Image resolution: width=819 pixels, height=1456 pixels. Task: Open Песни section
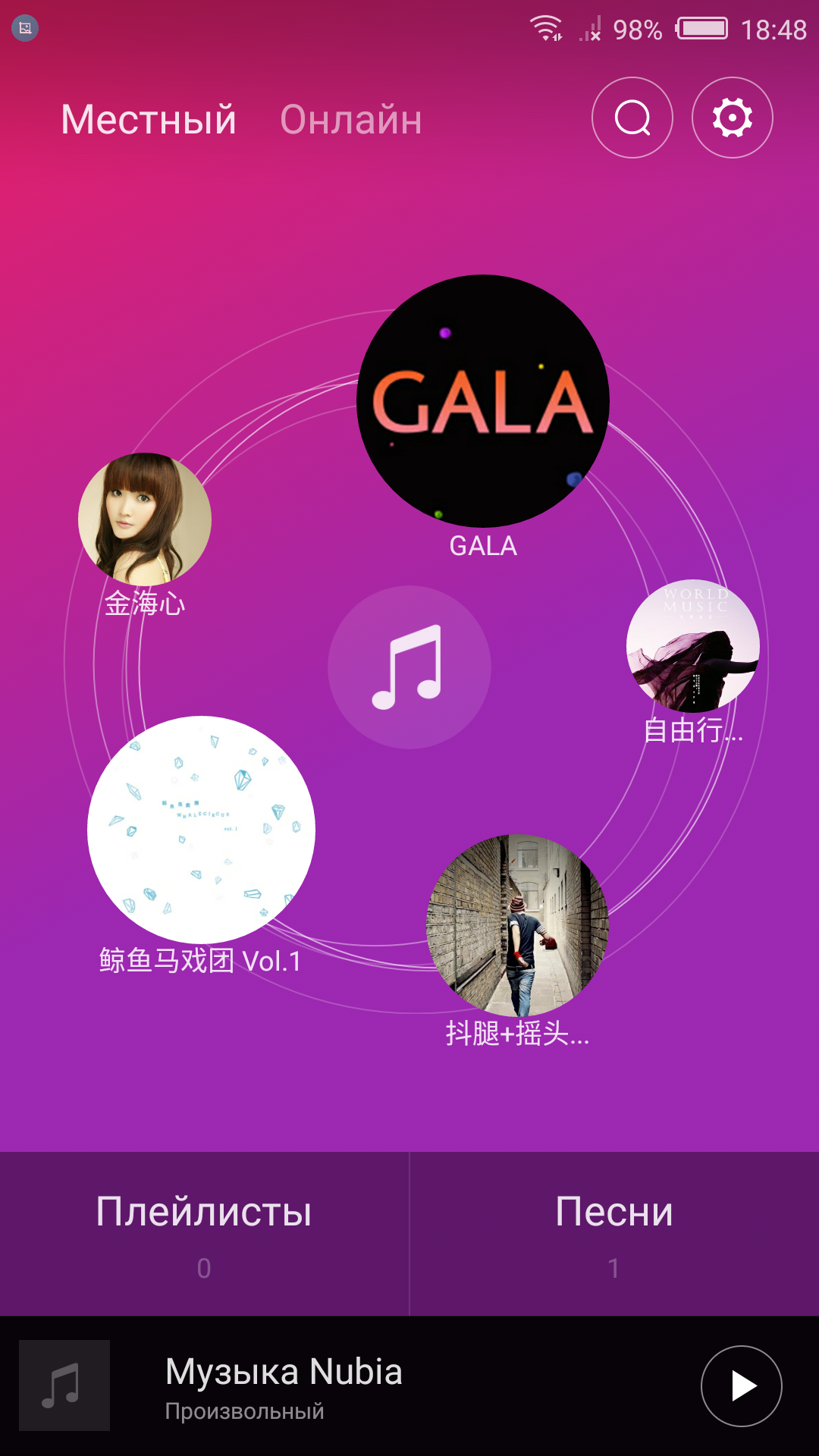[x=614, y=1234]
